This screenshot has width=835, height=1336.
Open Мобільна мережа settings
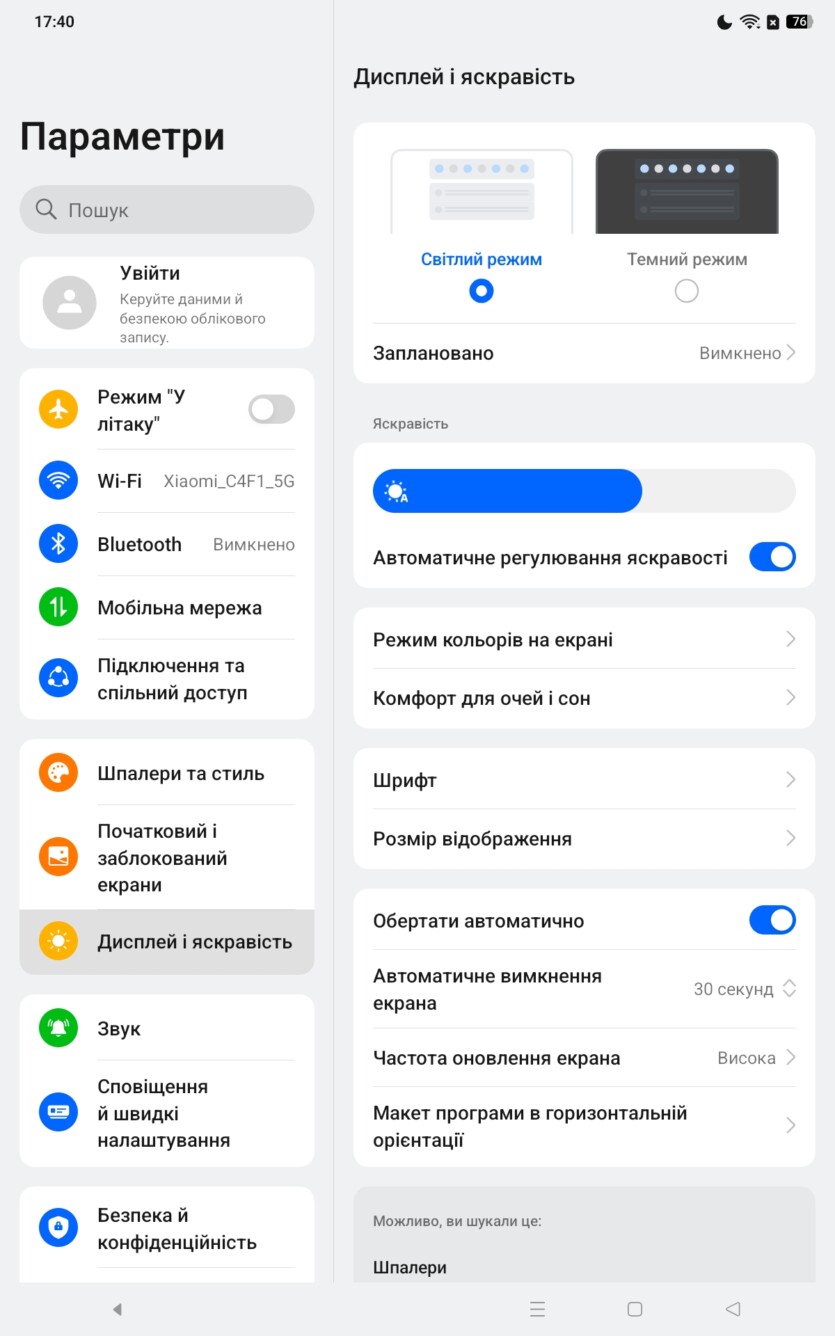(167, 608)
